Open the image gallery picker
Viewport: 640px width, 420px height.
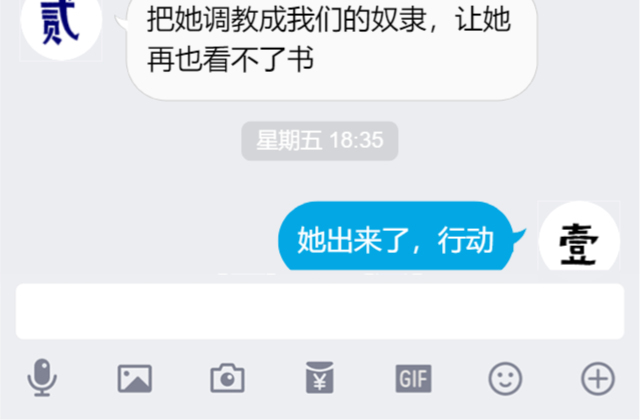point(134,378)
